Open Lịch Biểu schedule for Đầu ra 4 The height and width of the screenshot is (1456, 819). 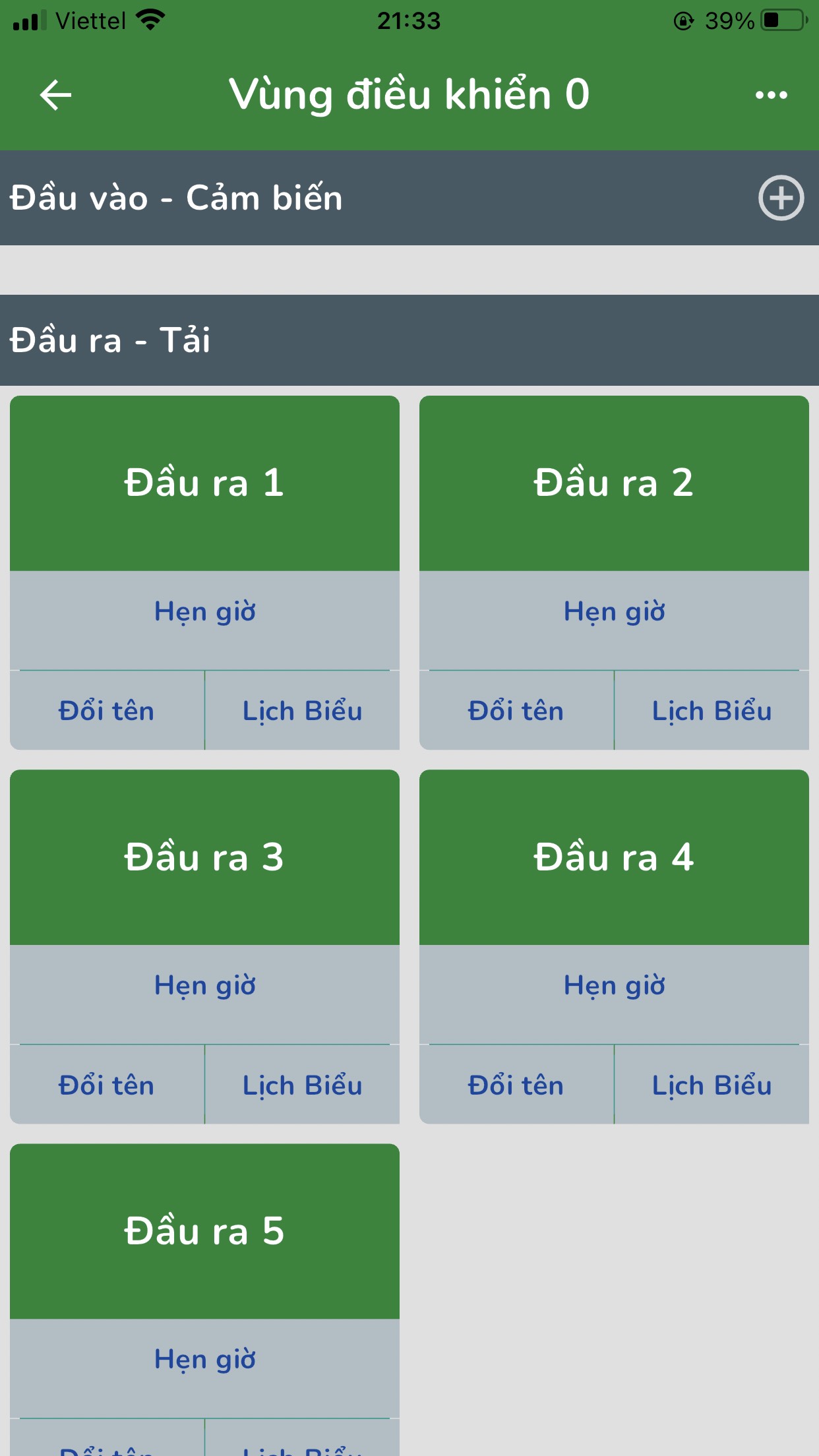tap(712, 1084)
